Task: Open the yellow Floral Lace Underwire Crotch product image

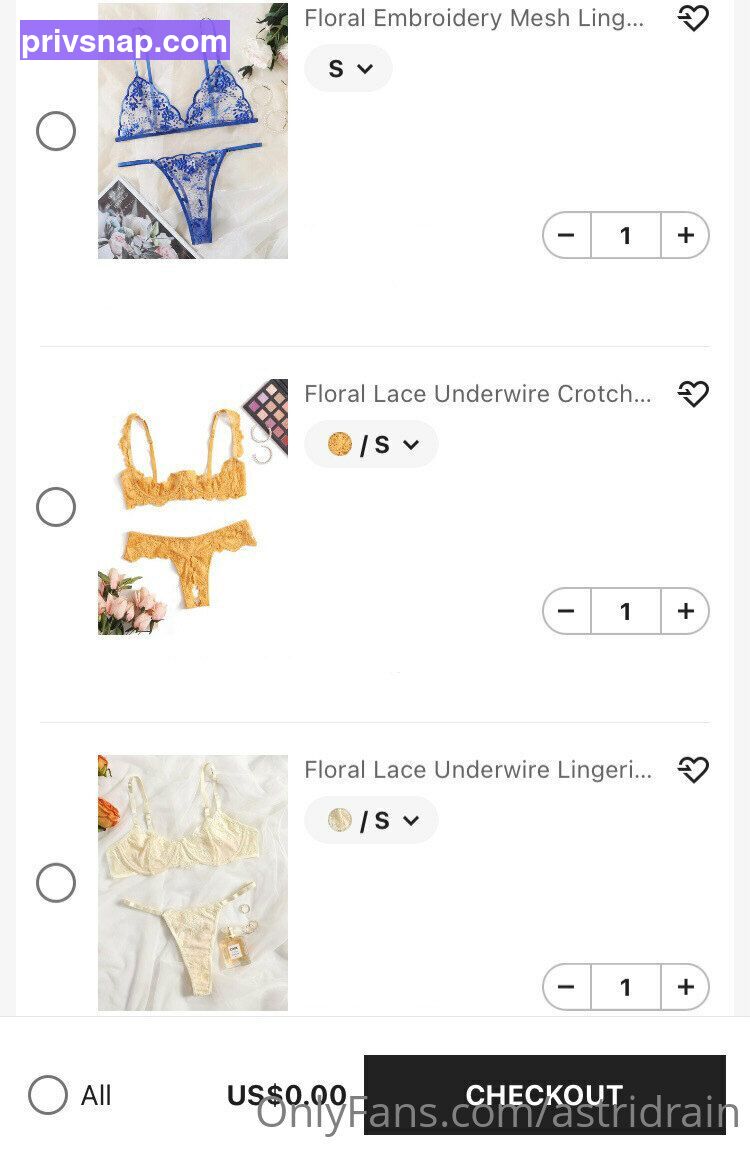Action: [x=193, y=507]
